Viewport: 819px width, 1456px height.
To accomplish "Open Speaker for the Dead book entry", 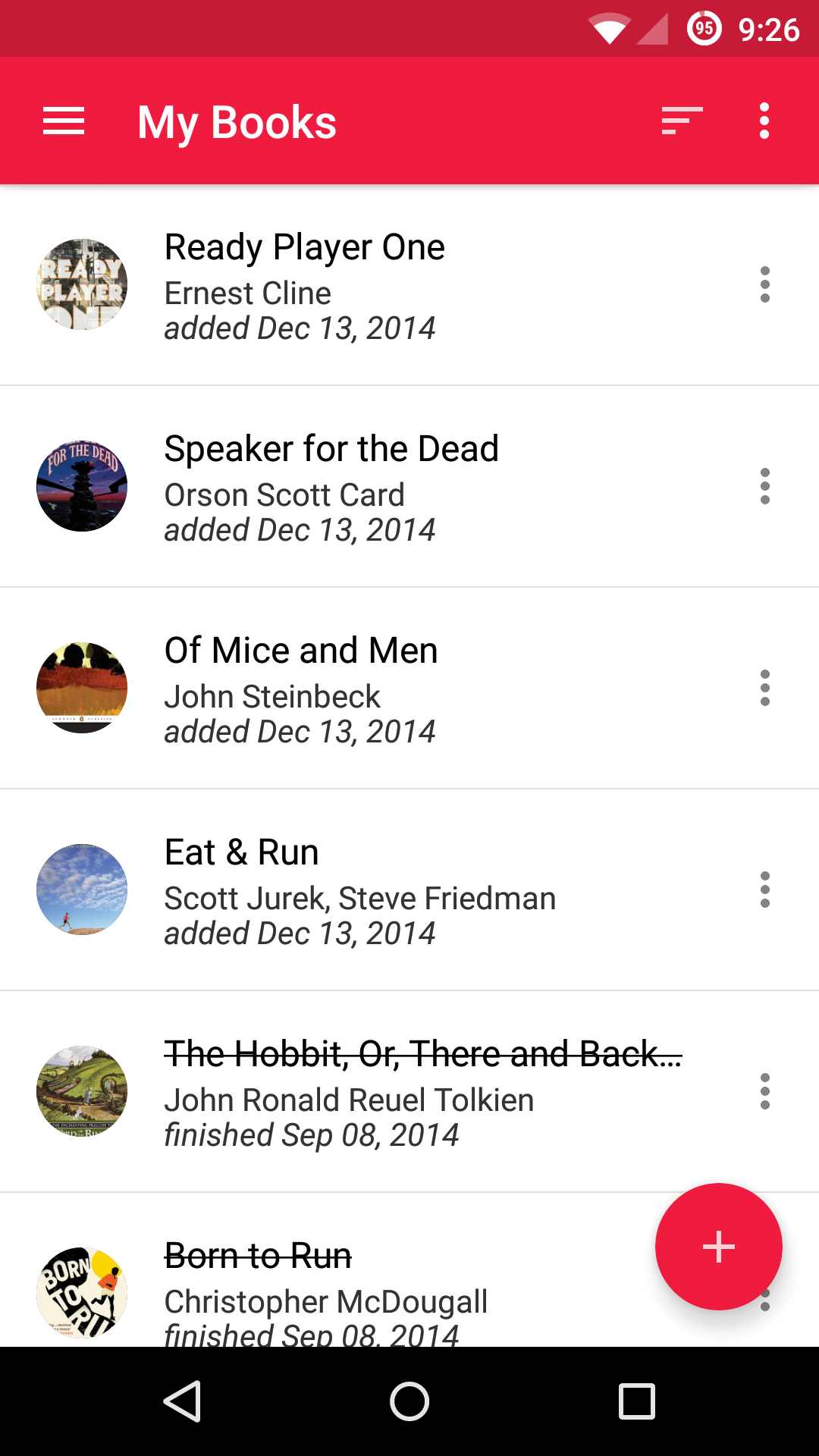I will [379, 488].
